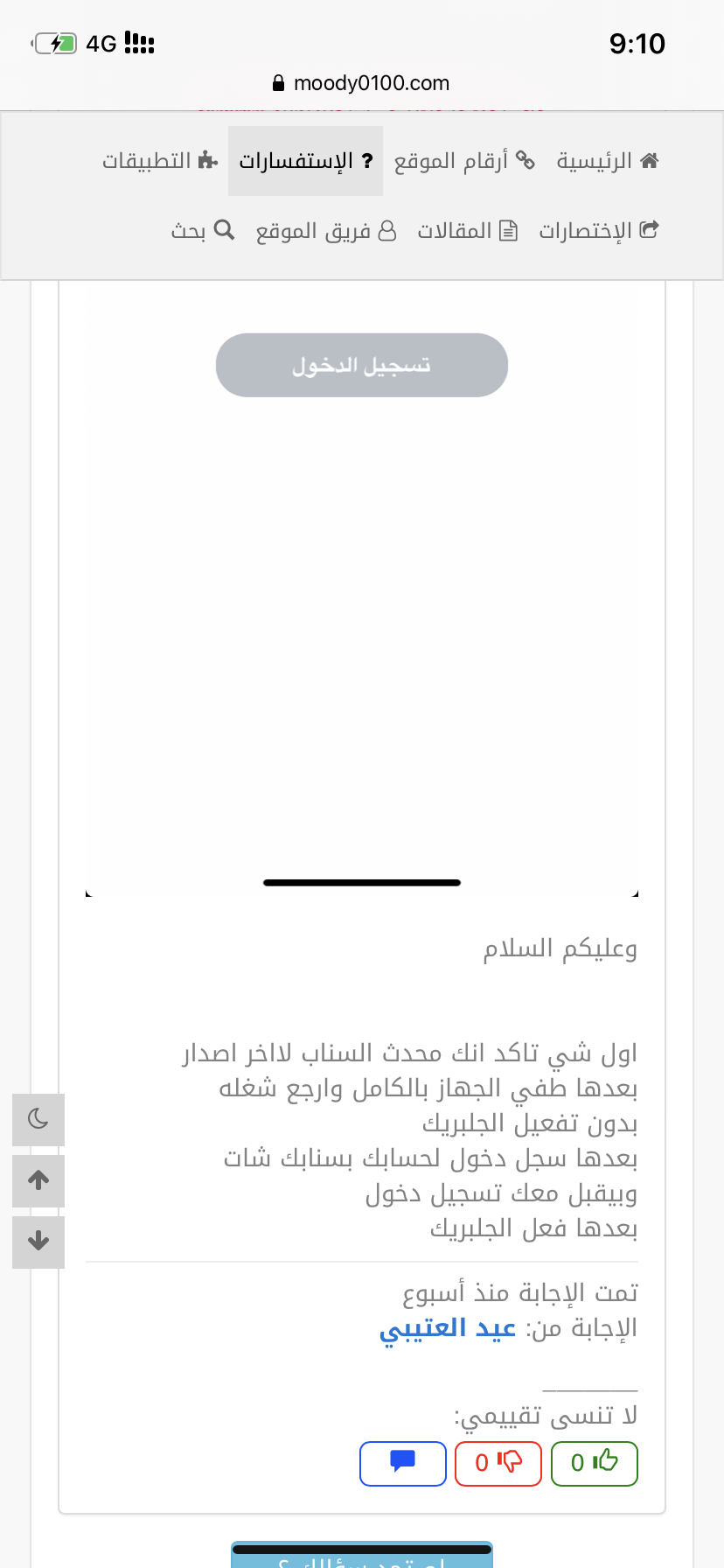Go to أرقام الموقع section
The width and height of the screenshot is (724, 1568).
pyautogui.click(x=464, y=161)
